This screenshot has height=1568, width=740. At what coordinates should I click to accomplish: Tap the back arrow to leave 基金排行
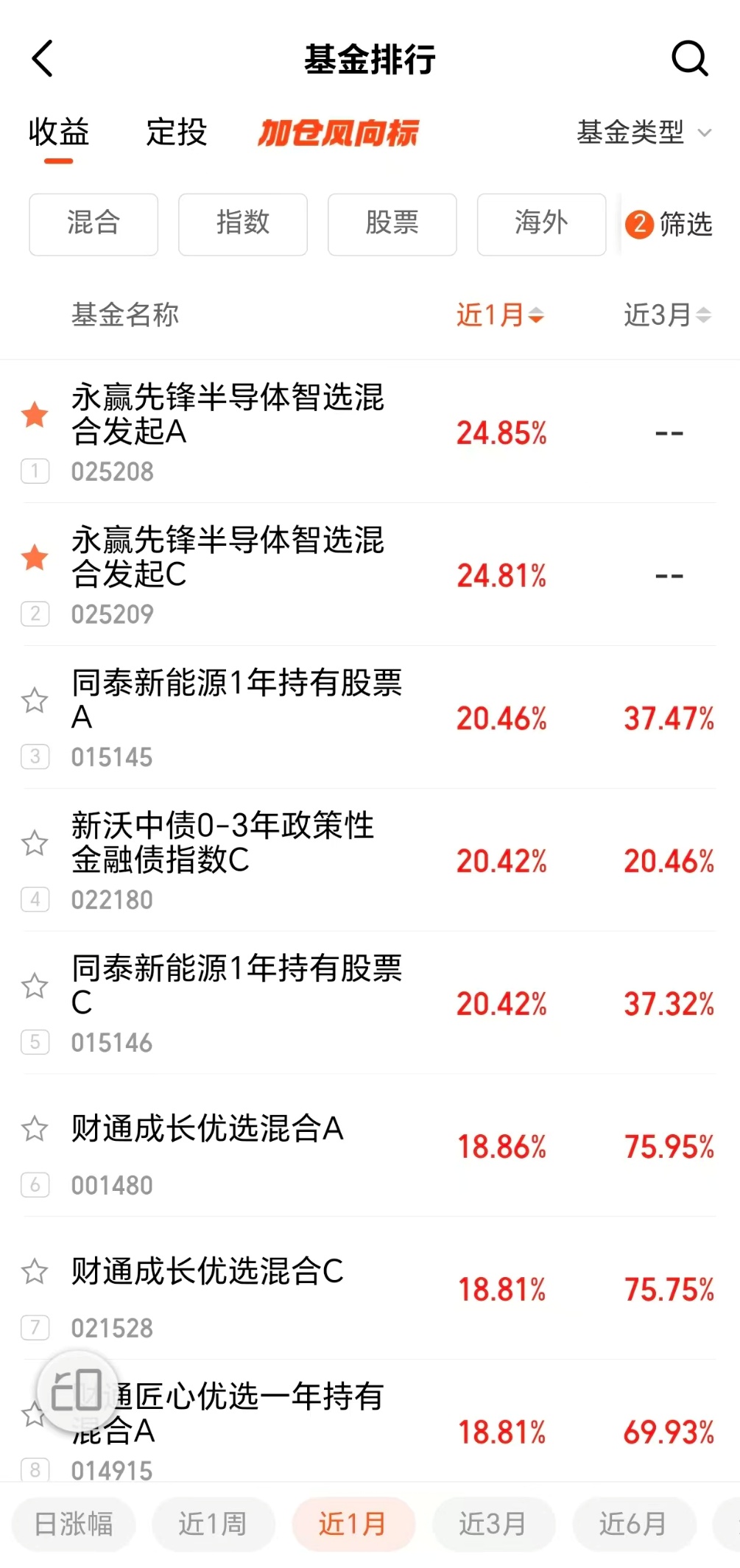pyautogui.click(x=42, y=58)
